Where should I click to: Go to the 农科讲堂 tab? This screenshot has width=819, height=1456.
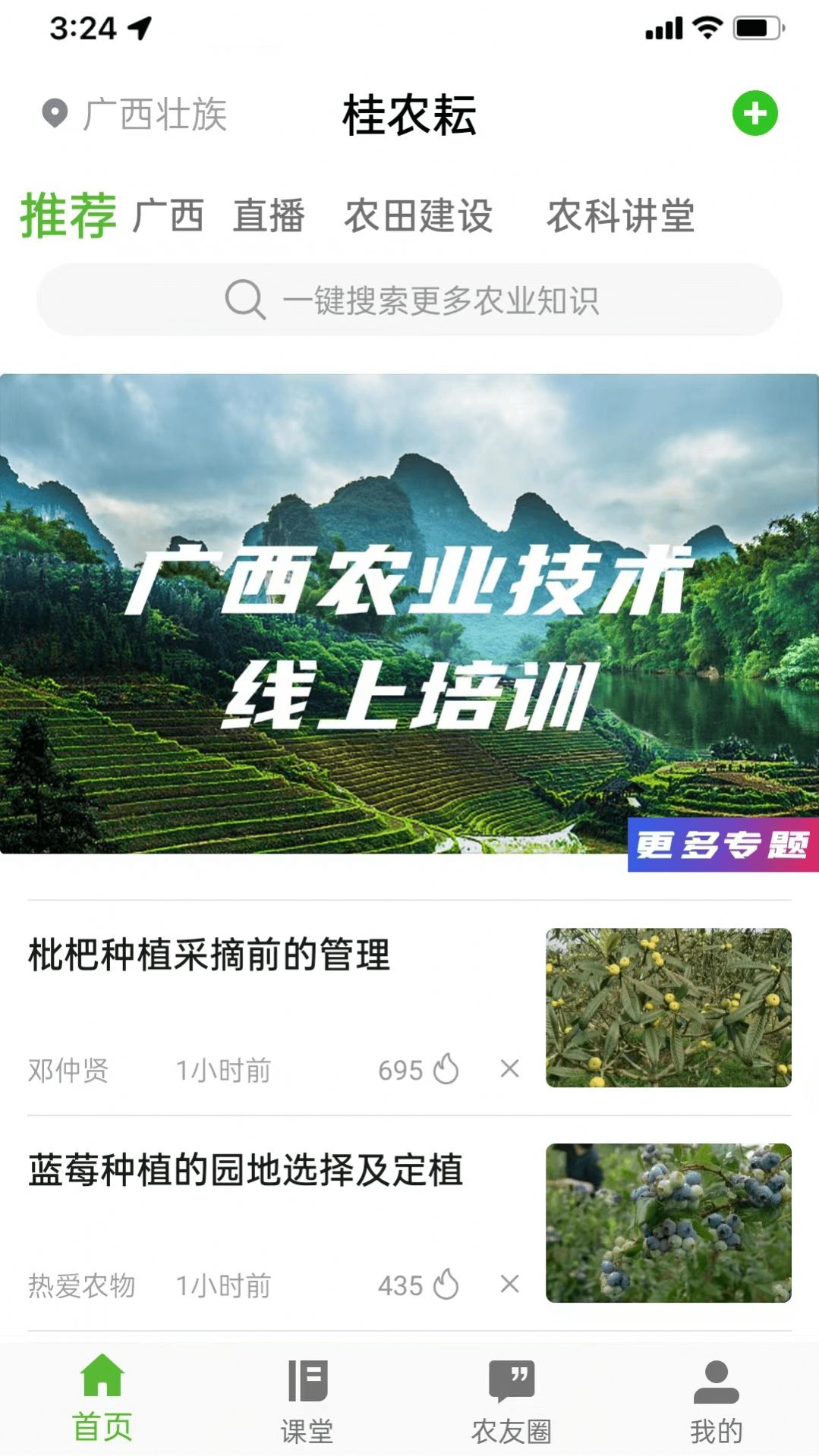point(620,215)
